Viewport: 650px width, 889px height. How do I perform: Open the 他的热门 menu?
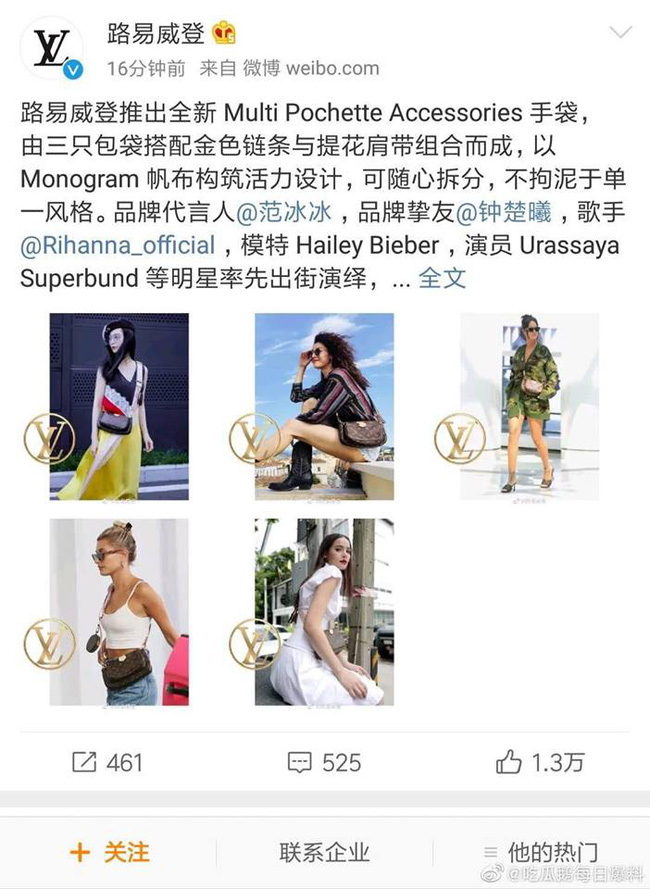coord(540,852)
